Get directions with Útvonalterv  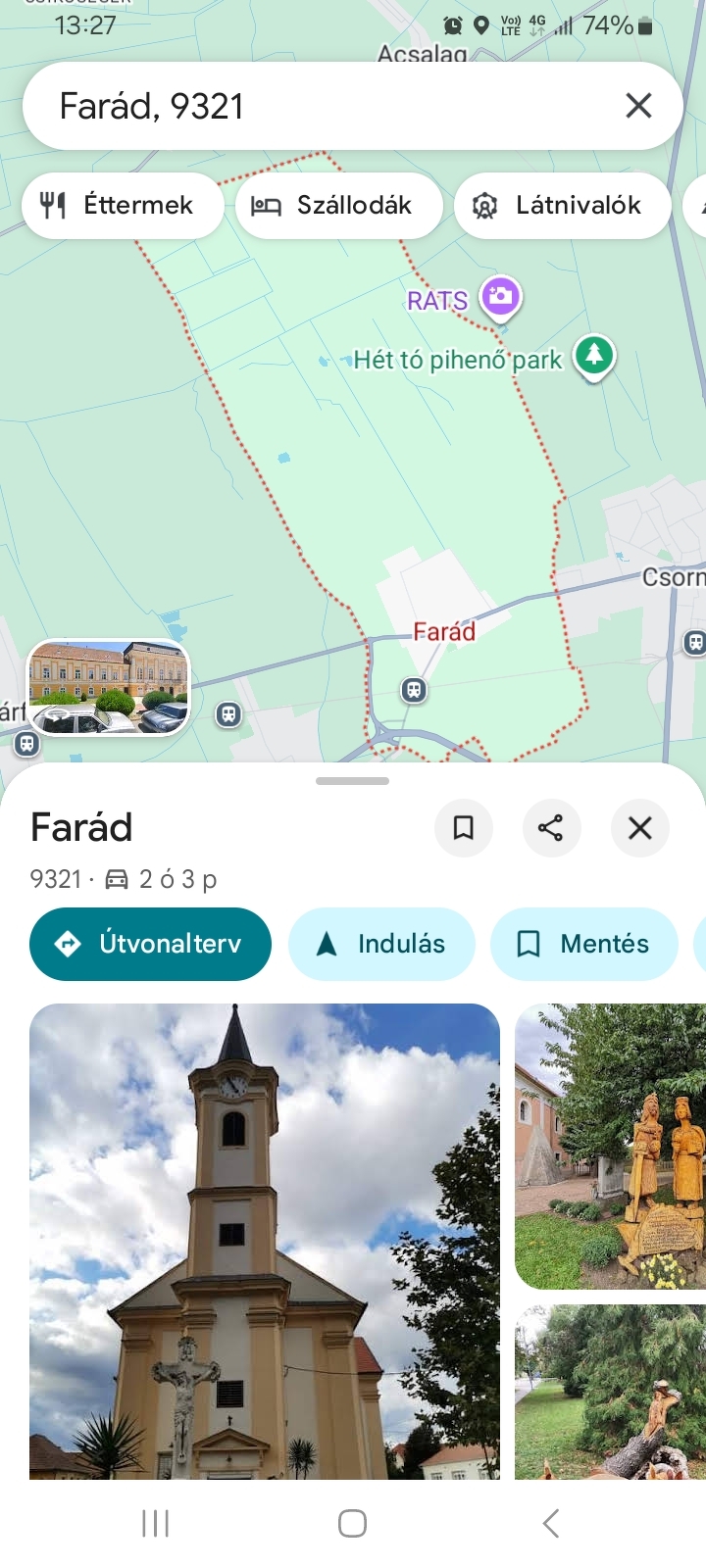pos(150,944)
